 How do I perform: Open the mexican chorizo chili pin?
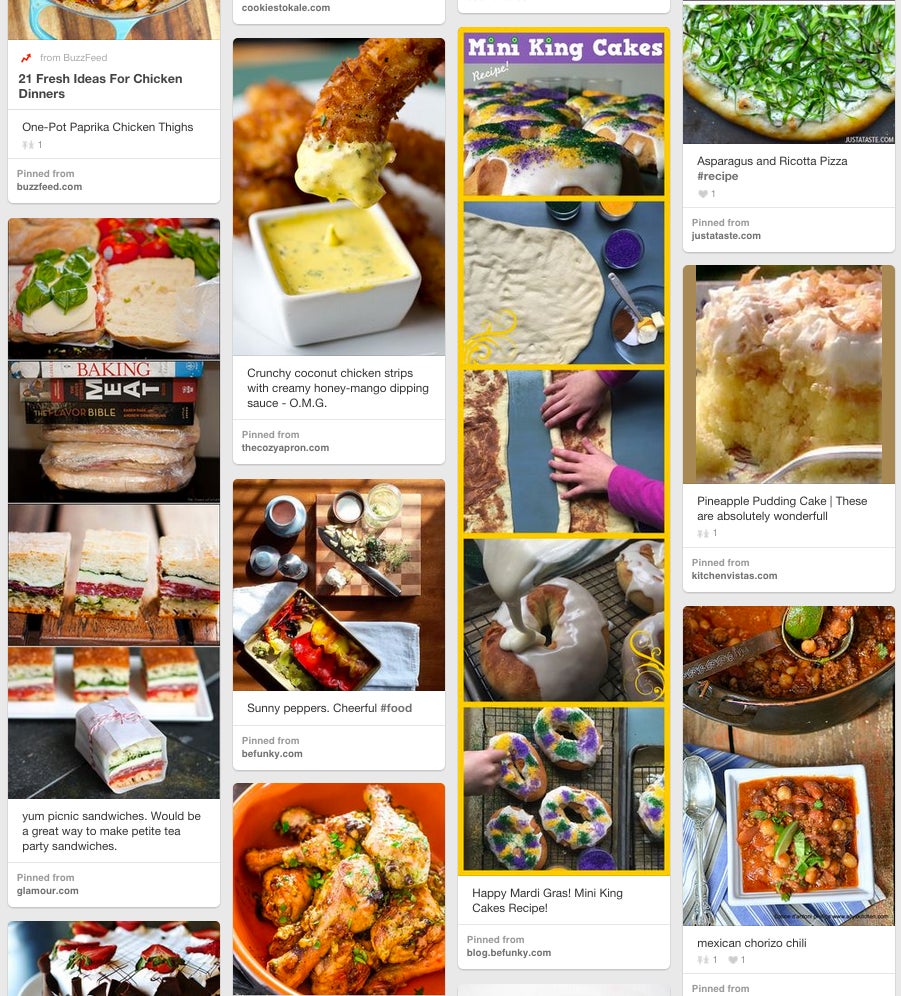pyautogui.click(x=789, y=765)
